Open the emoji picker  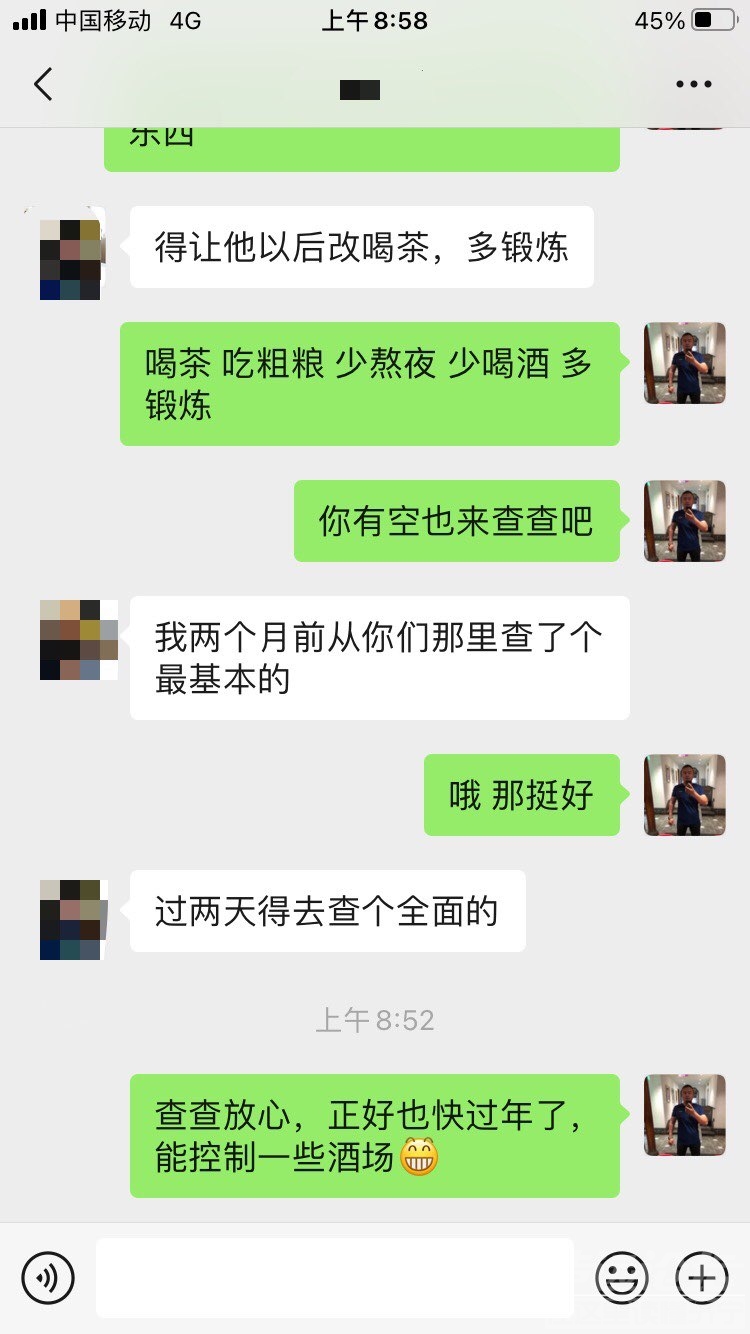tap(622, 1277)
